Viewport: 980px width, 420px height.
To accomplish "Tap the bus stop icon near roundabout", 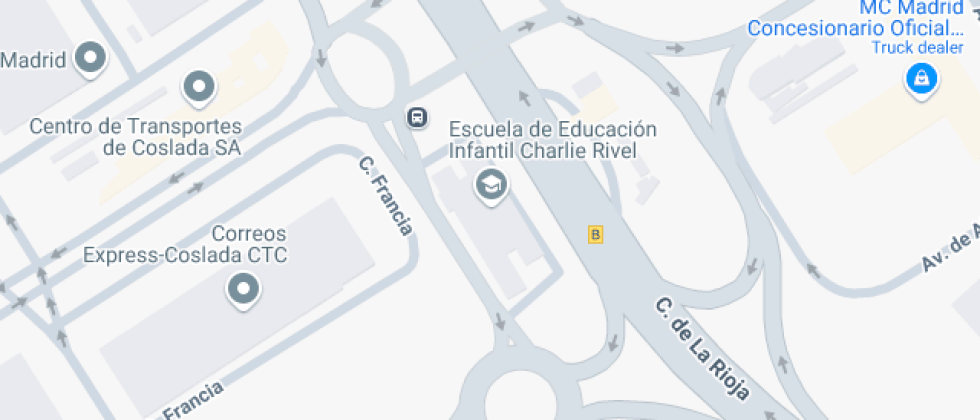I will pos(418,117).
